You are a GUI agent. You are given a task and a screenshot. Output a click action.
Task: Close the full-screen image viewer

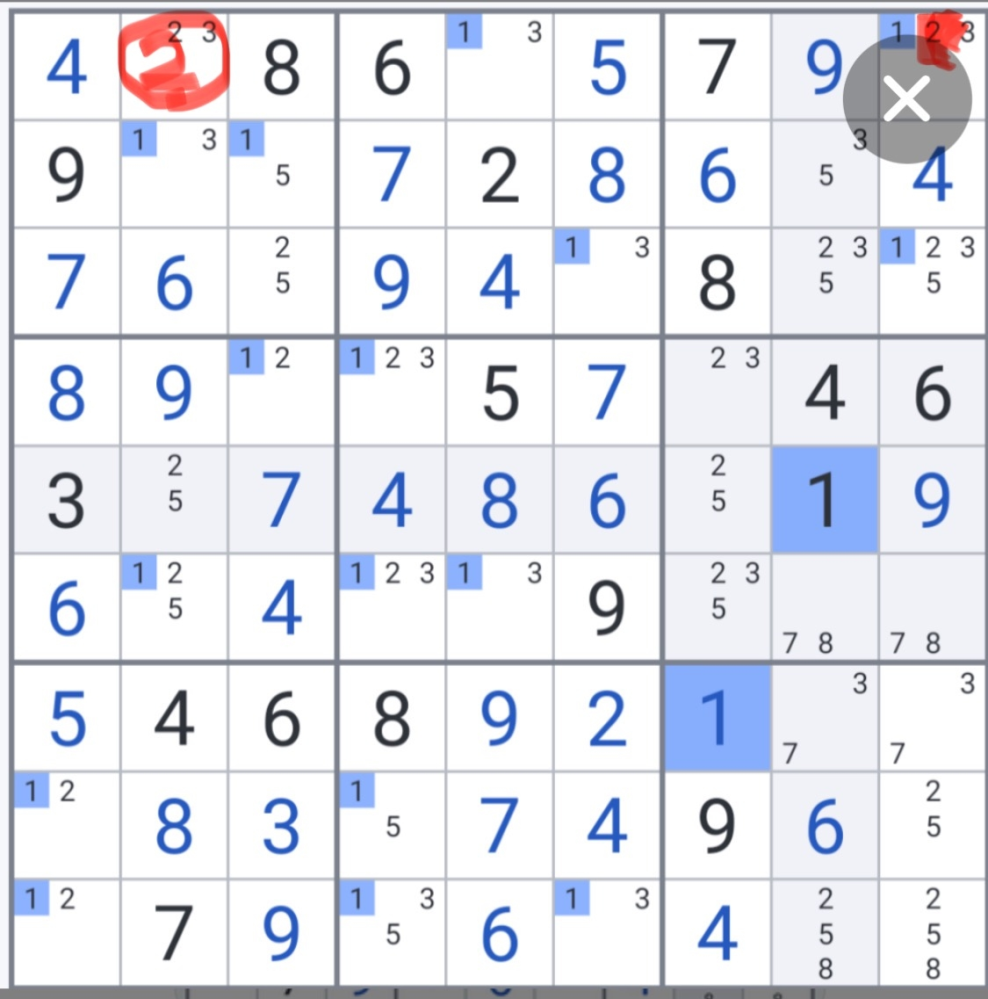[906, 99]
